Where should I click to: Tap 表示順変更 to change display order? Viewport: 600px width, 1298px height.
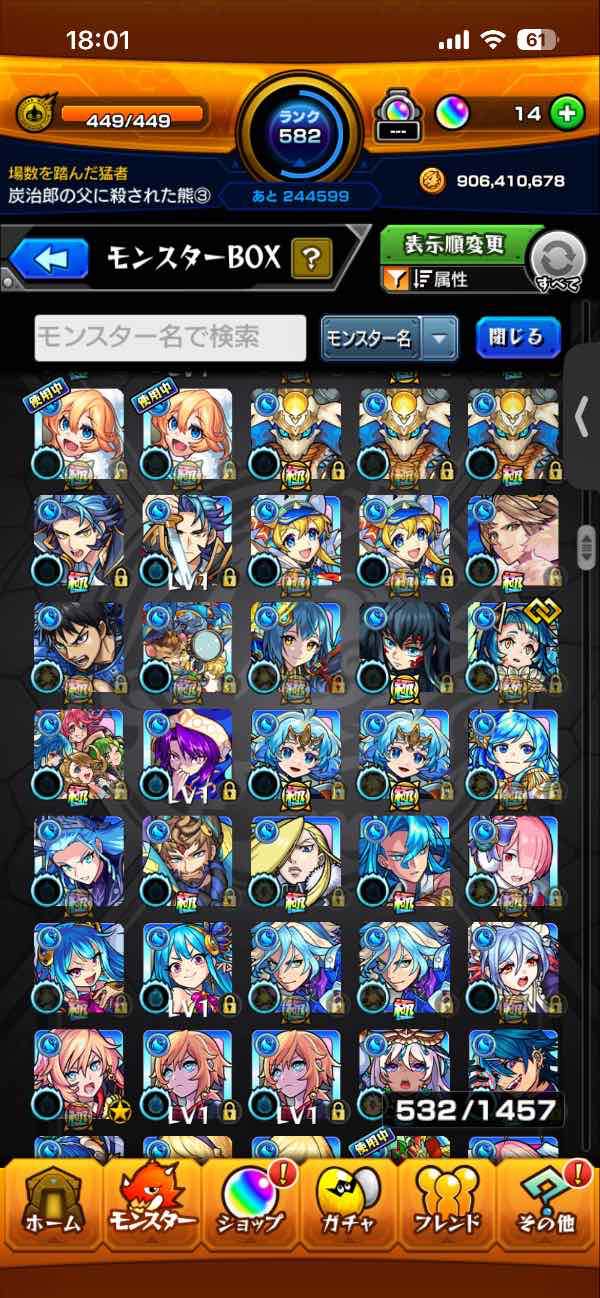(455, 244)
